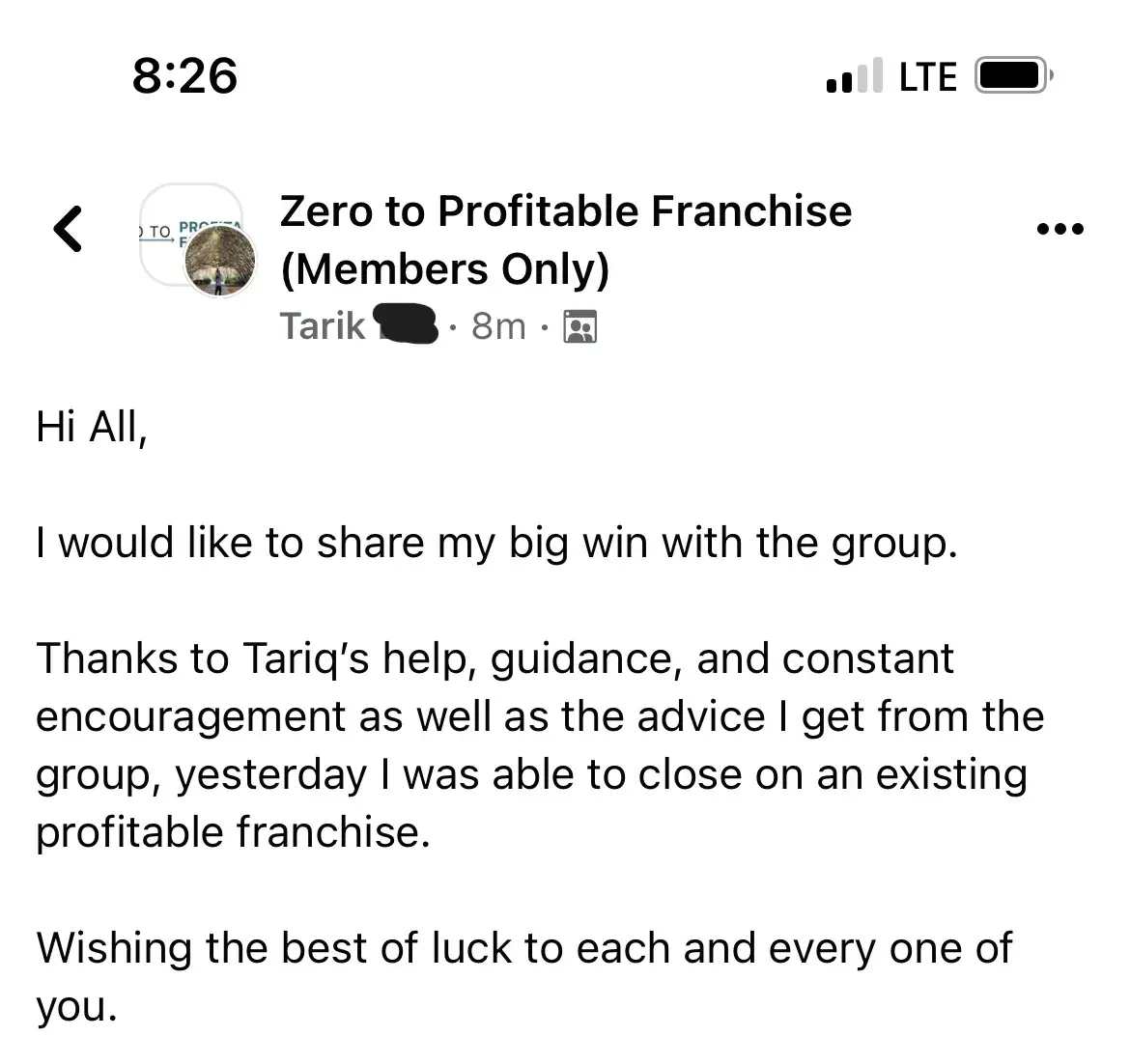Open the three-dot overflow menu
The image size is (1130, 1064).
pos(1059,230)
